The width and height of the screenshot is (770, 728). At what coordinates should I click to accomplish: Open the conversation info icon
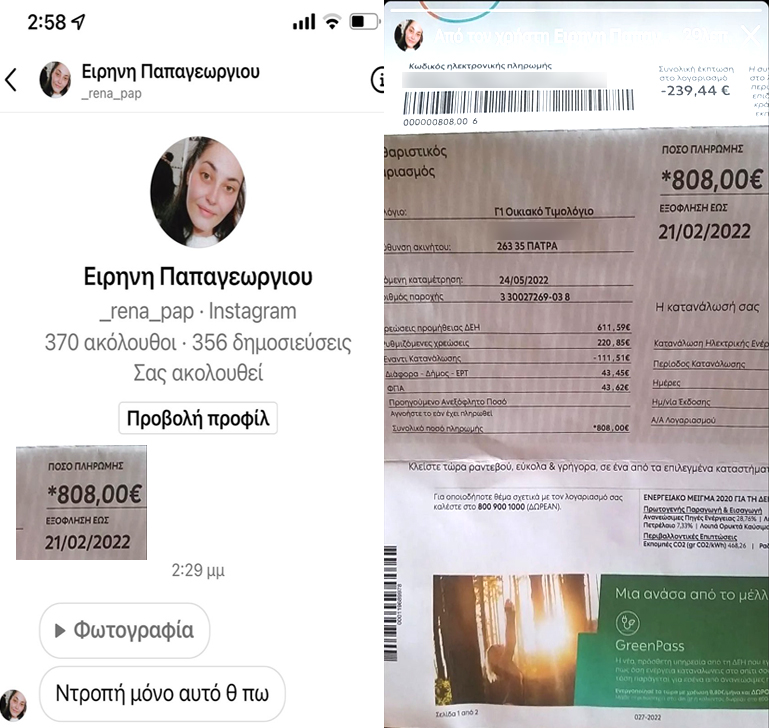(x=378, y=80)
